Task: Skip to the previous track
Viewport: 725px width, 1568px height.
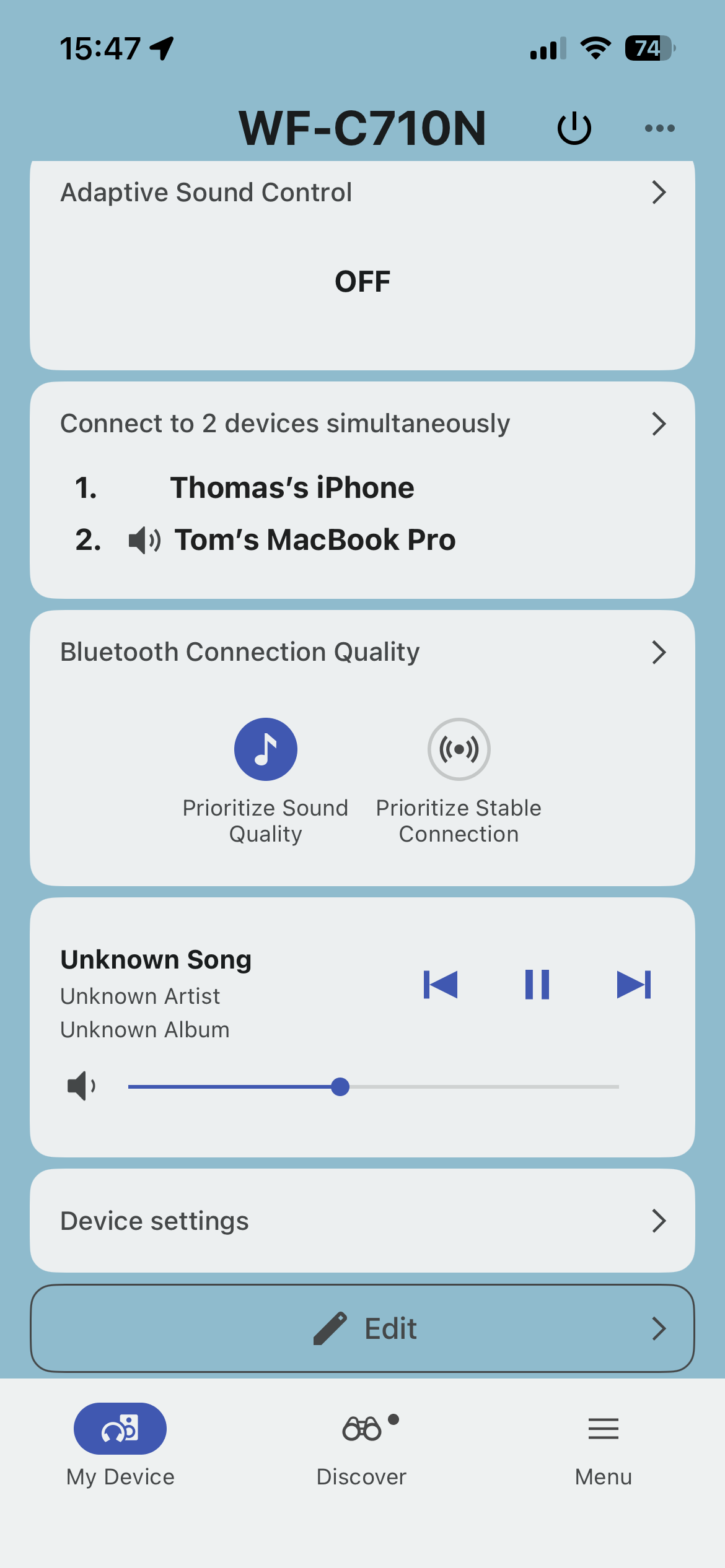Action: (441, 984)
